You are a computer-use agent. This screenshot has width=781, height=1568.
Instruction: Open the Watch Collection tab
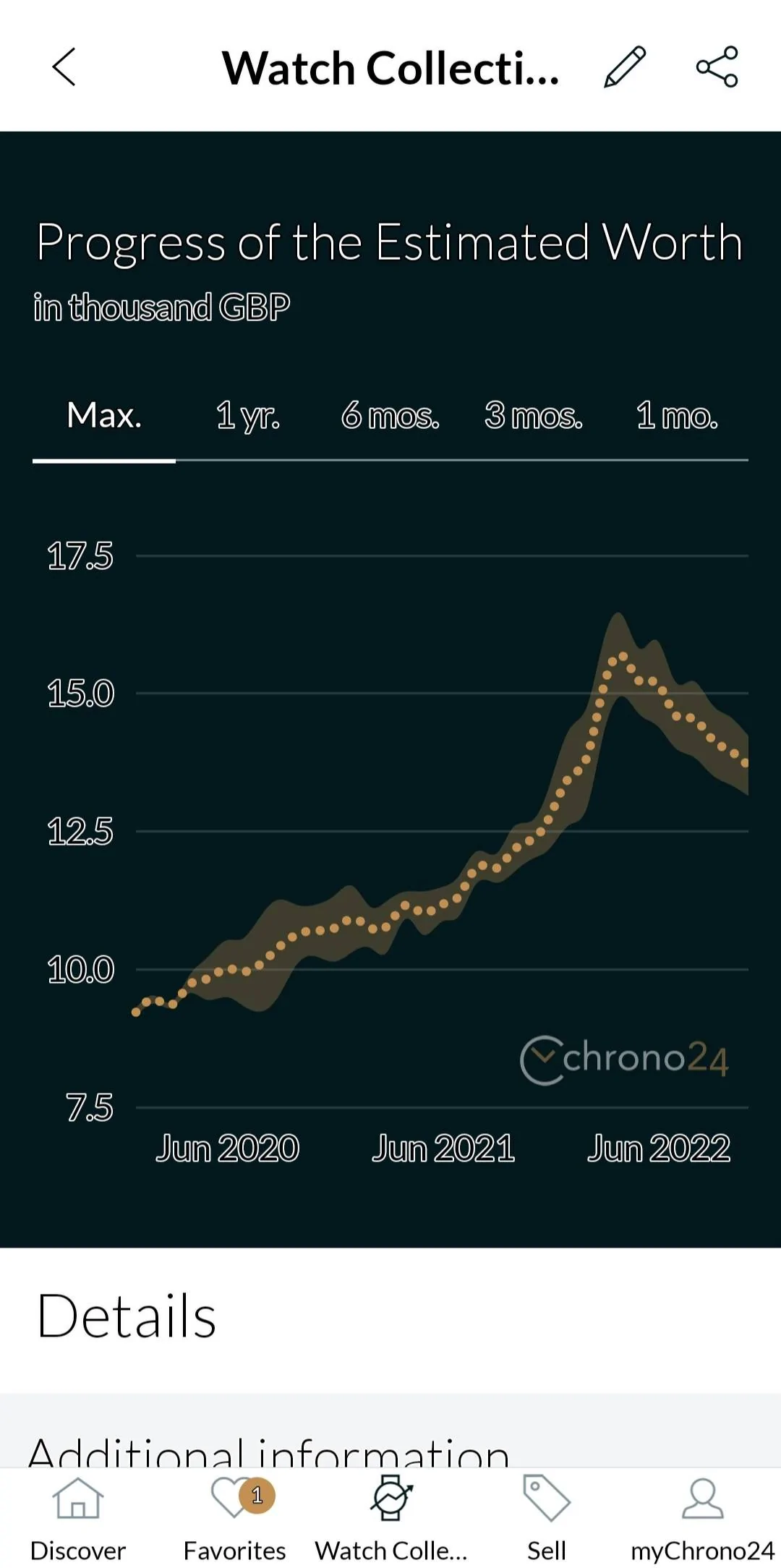coord(391,1516)
